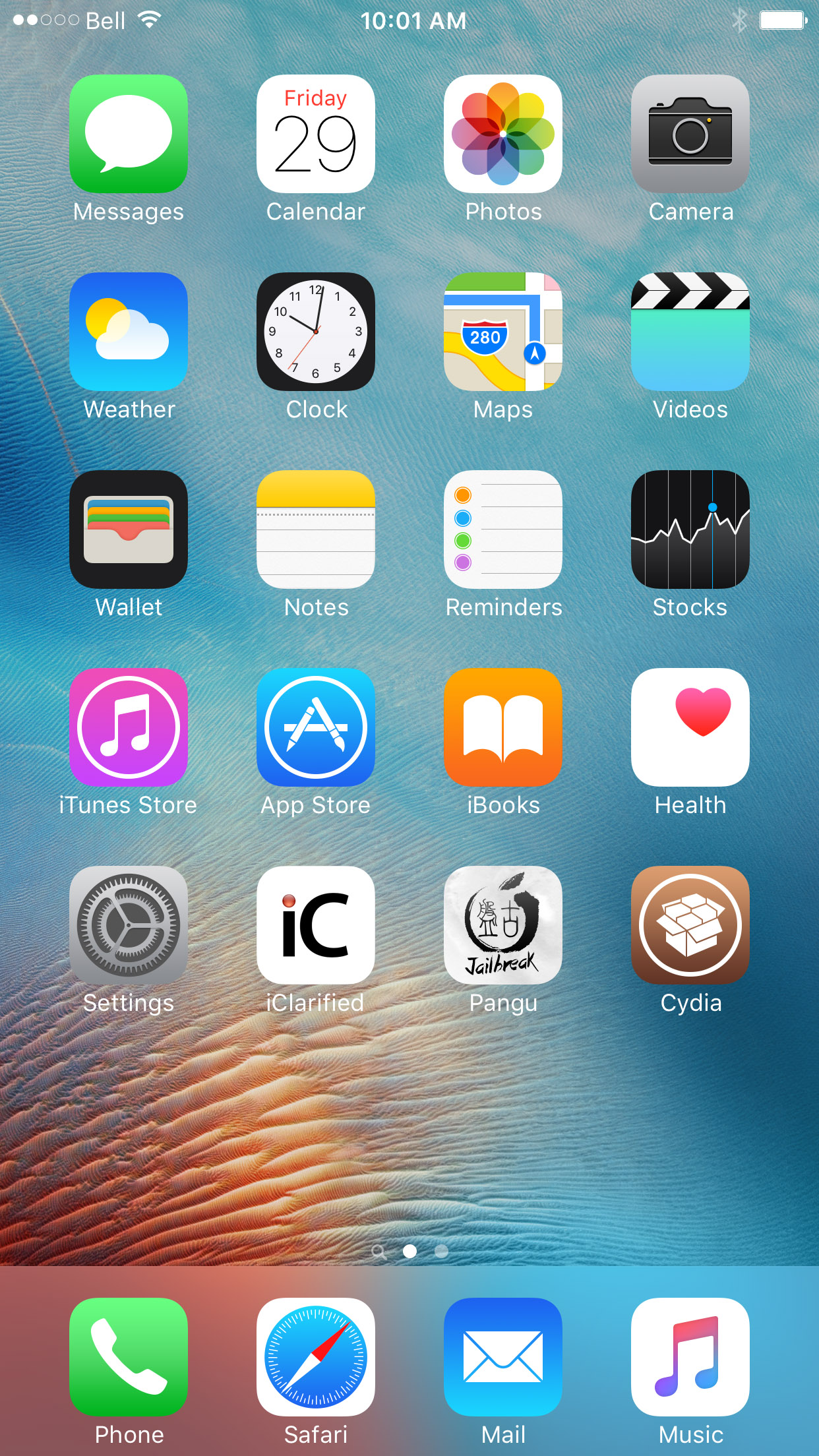Launch the App Store
The height and width of the screenshot is (1456, 819).
(316, 727)
